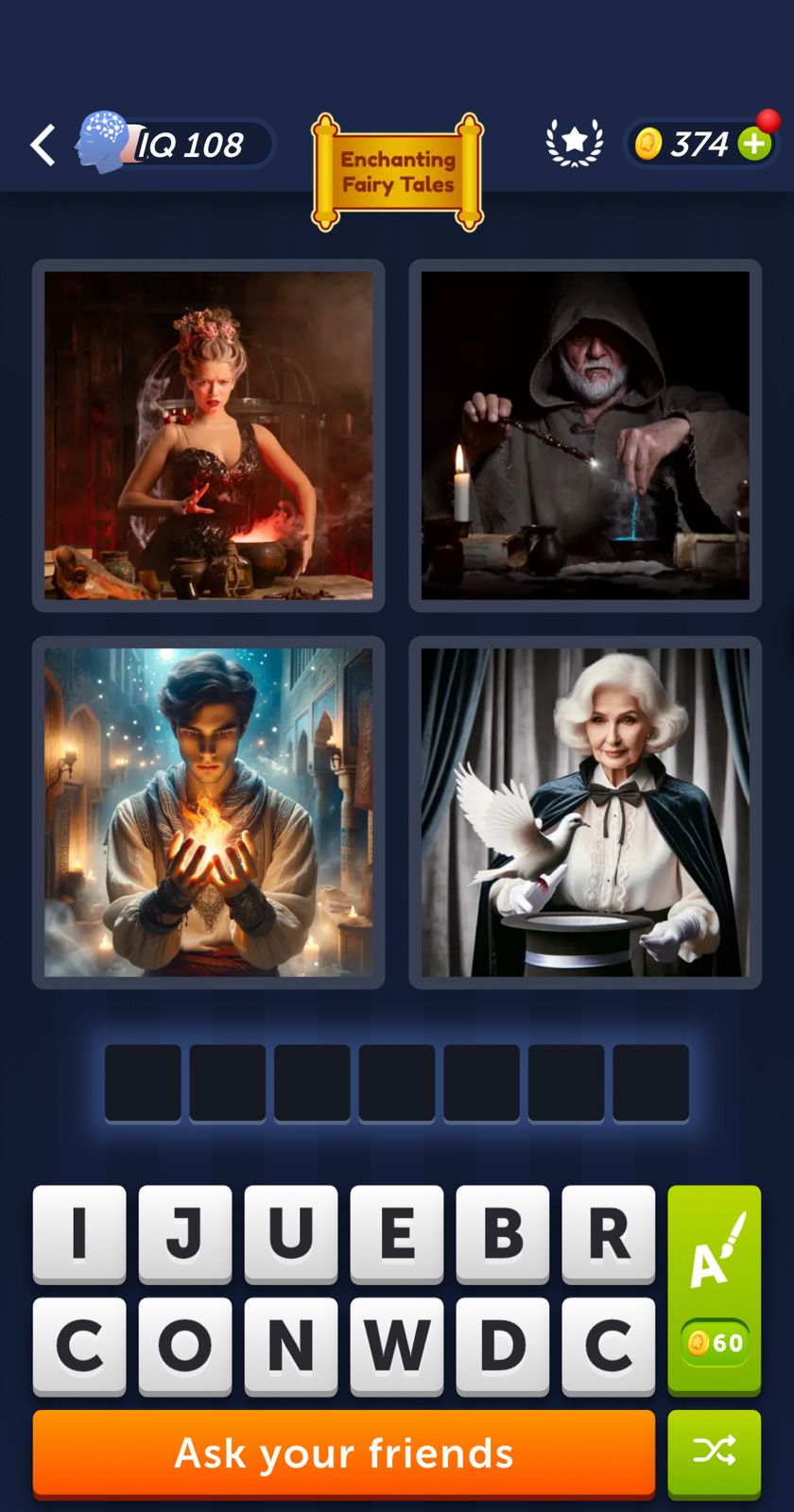
Task: Enlarge the hooded wizard with wand picture
Action: click(585, 436)
